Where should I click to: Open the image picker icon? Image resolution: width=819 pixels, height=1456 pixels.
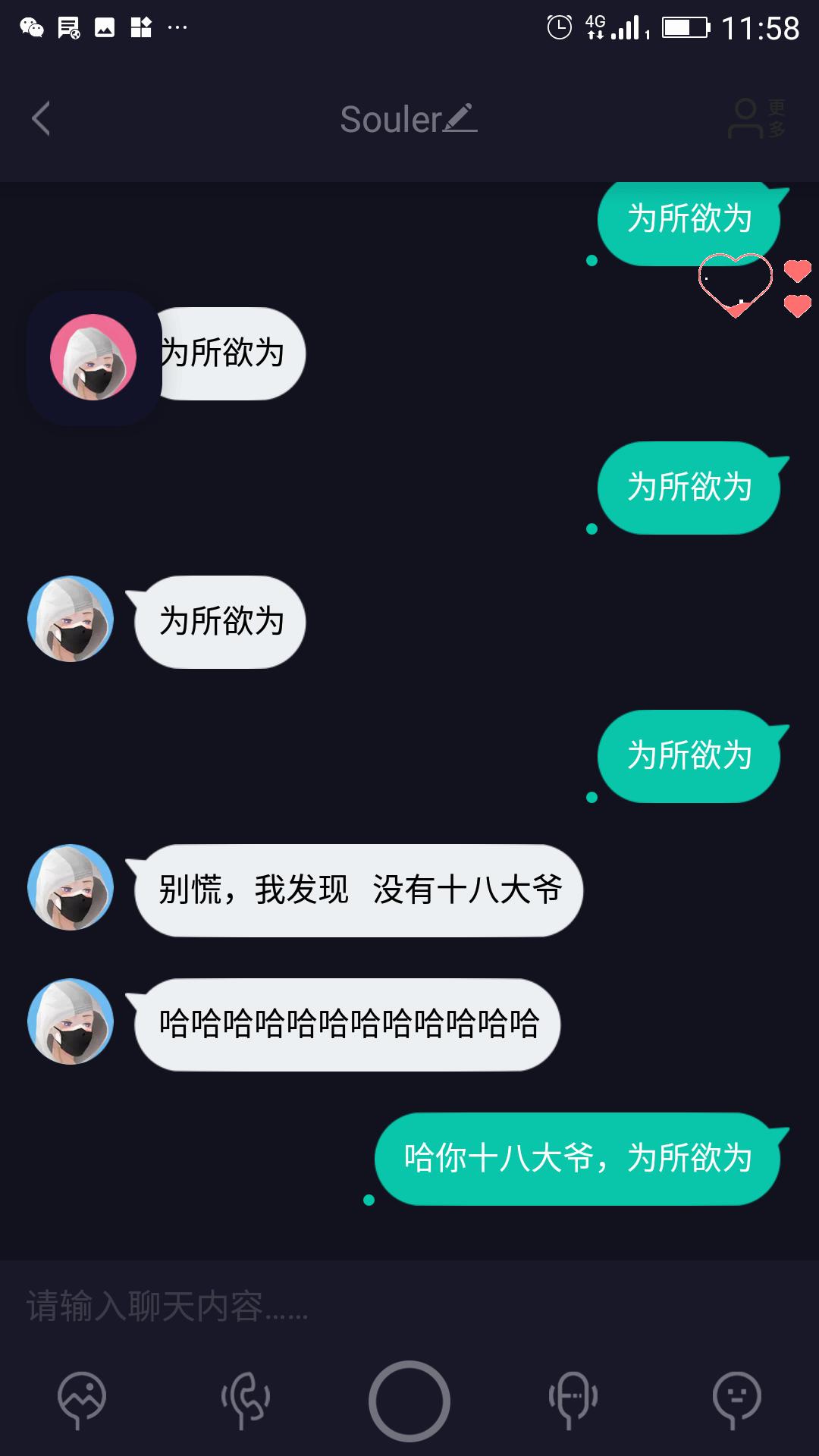pos(82,1399)
